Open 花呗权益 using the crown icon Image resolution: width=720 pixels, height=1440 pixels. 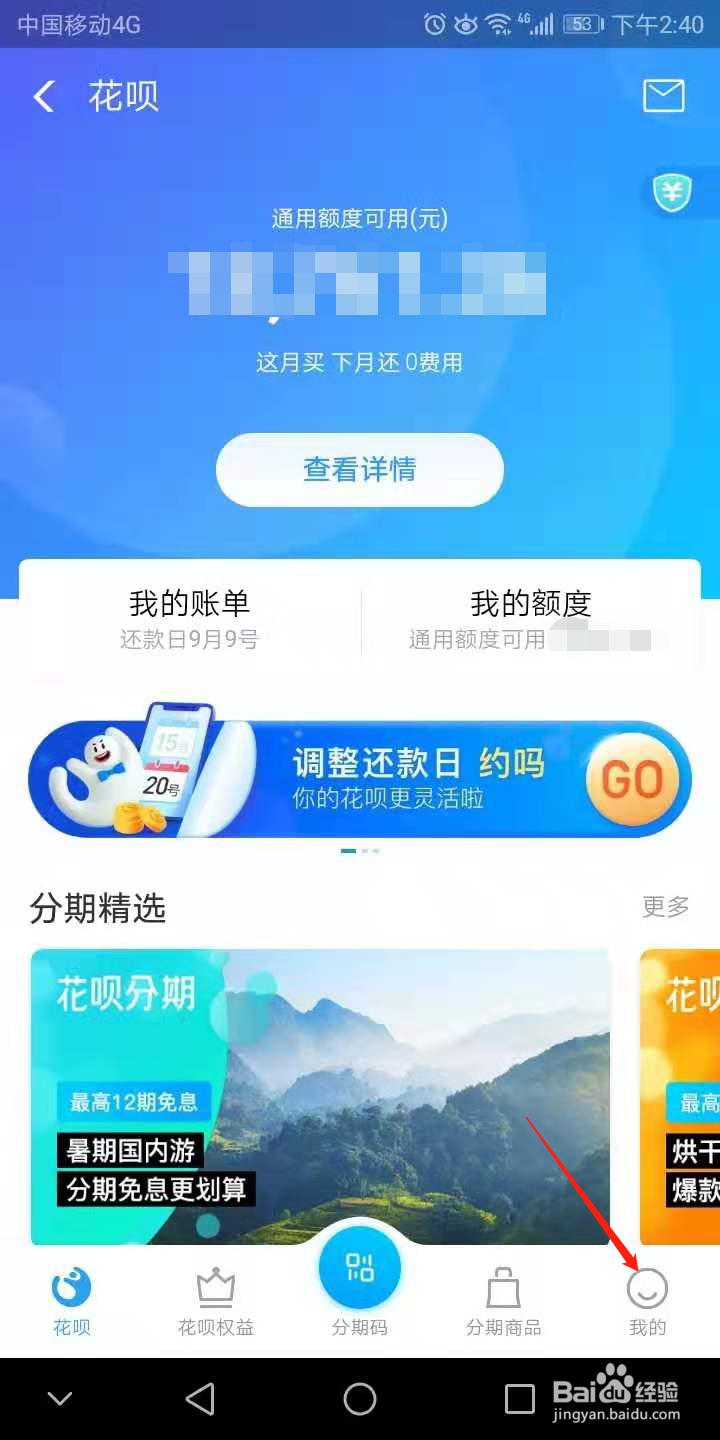tap(215, 1293)
